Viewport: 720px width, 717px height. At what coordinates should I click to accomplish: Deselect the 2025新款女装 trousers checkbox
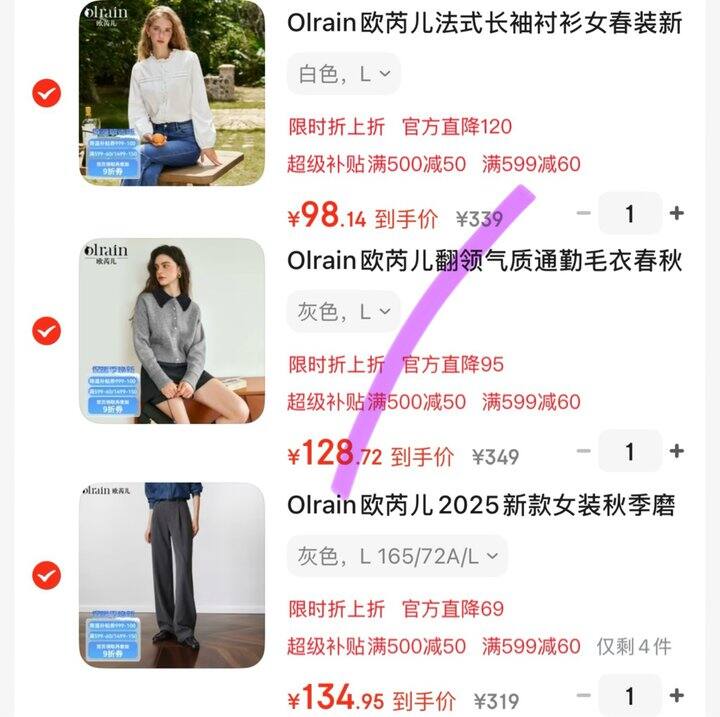tap(46, 575)
